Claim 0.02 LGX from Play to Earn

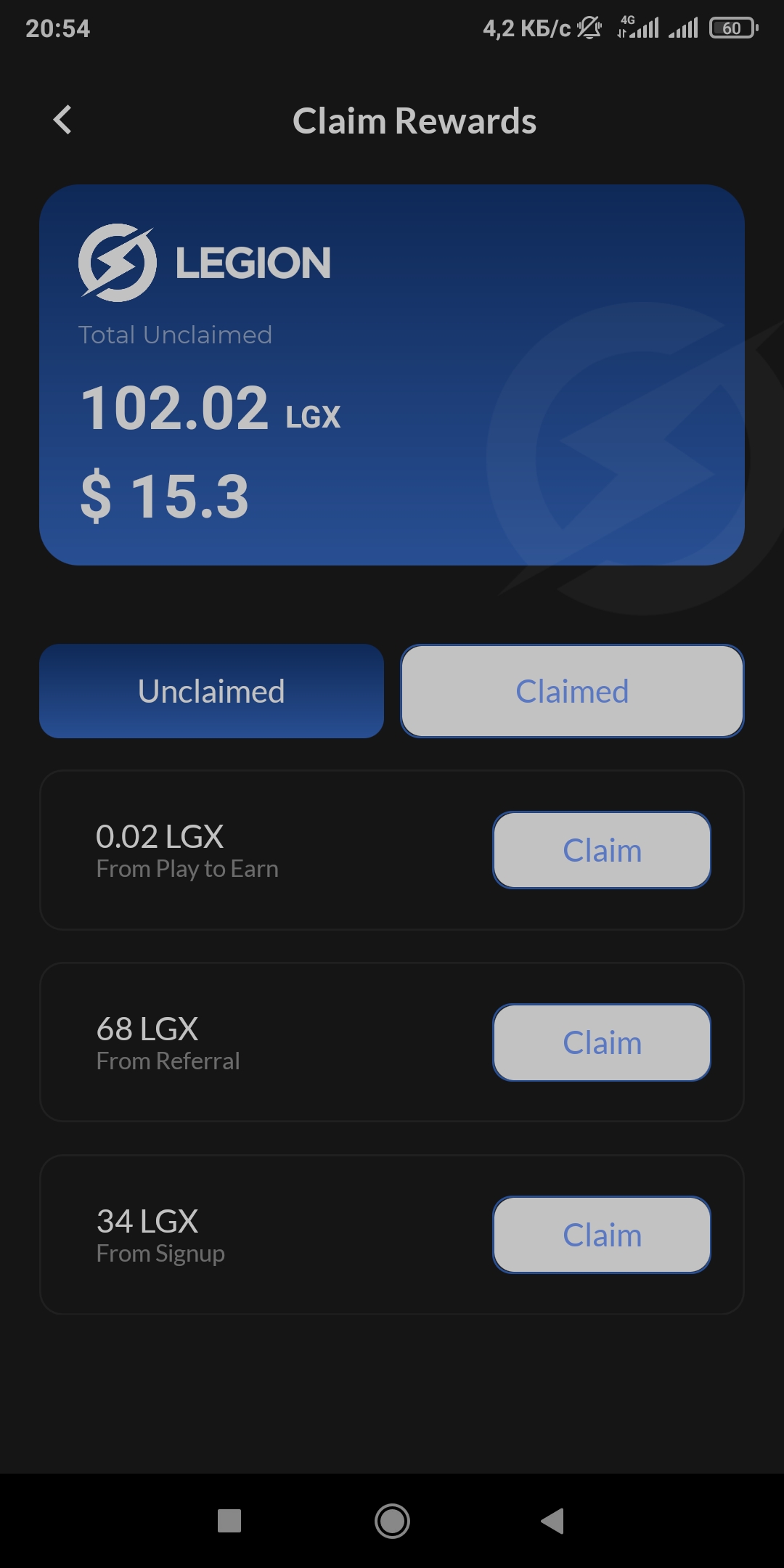pos(602,850)
